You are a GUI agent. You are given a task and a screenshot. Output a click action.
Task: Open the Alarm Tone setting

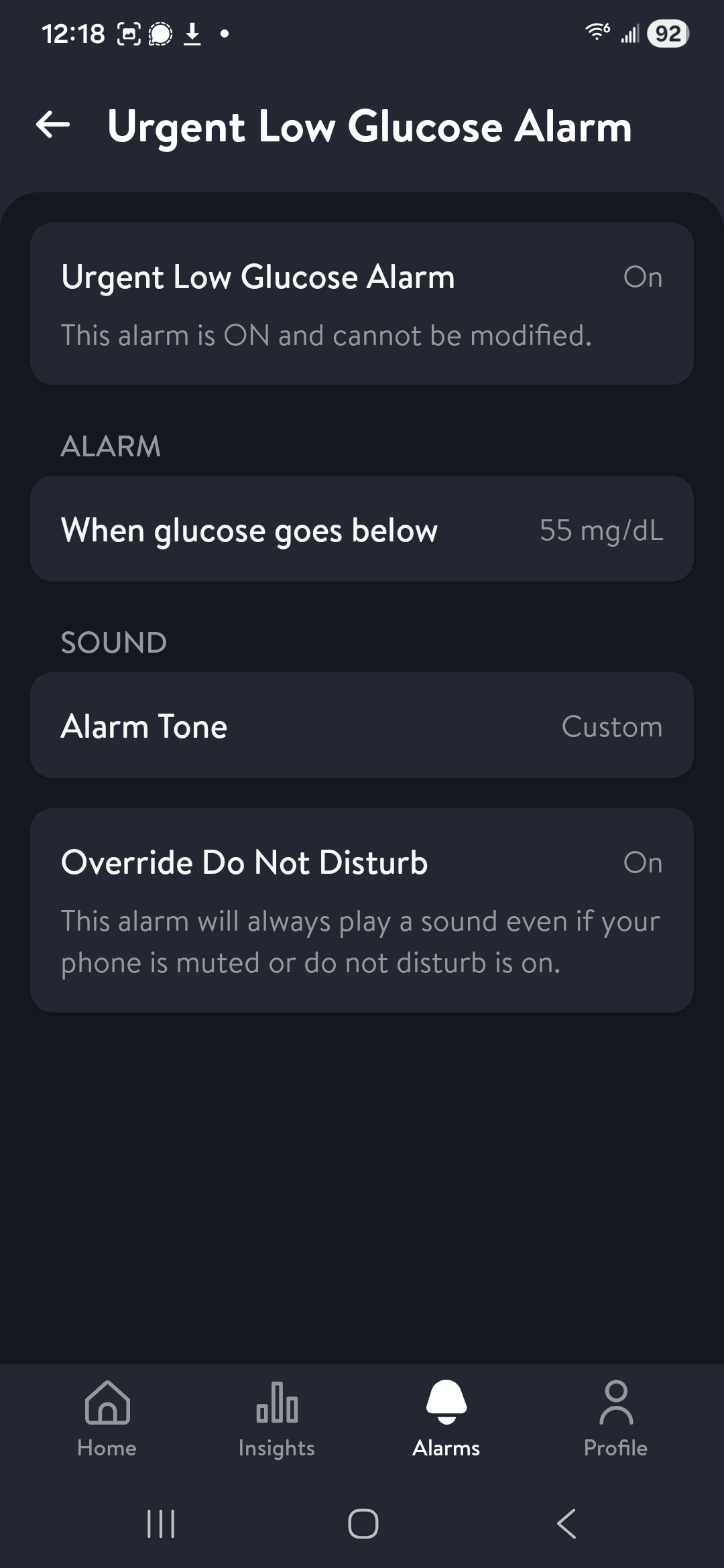click(x=362, y=726)
